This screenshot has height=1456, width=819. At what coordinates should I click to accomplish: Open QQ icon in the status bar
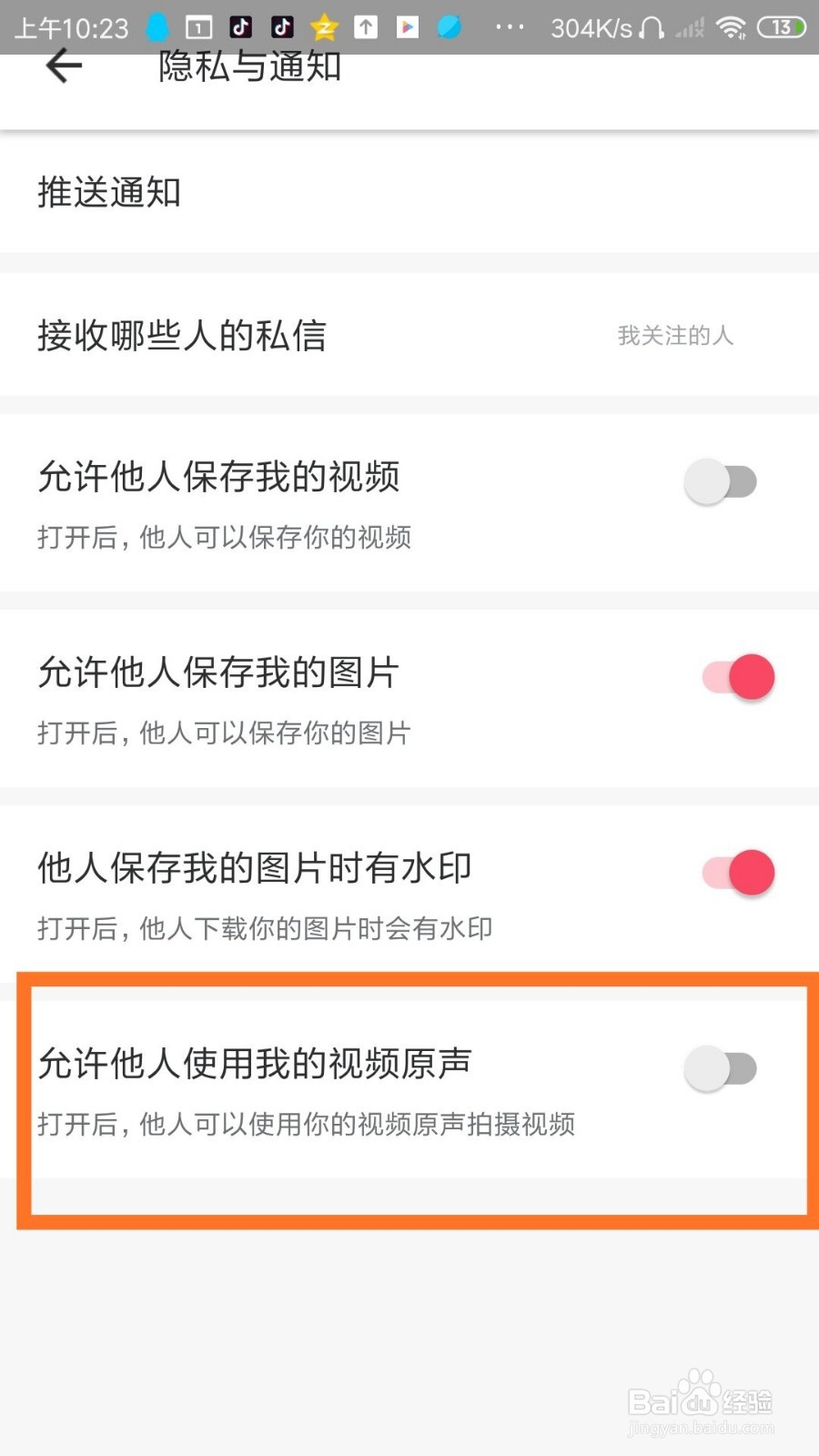tap(157, 25)
